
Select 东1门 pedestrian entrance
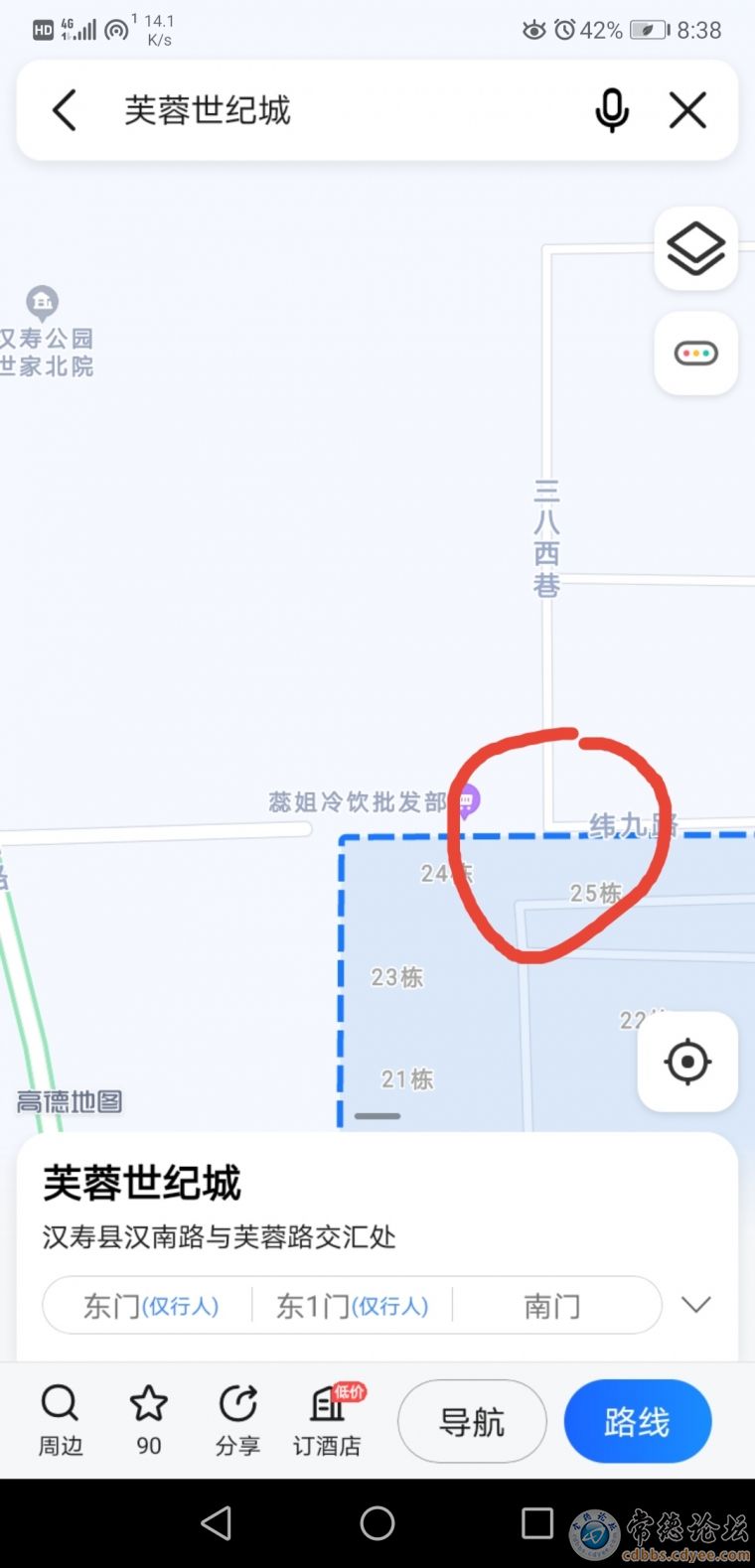click(x=352, y=1306)
